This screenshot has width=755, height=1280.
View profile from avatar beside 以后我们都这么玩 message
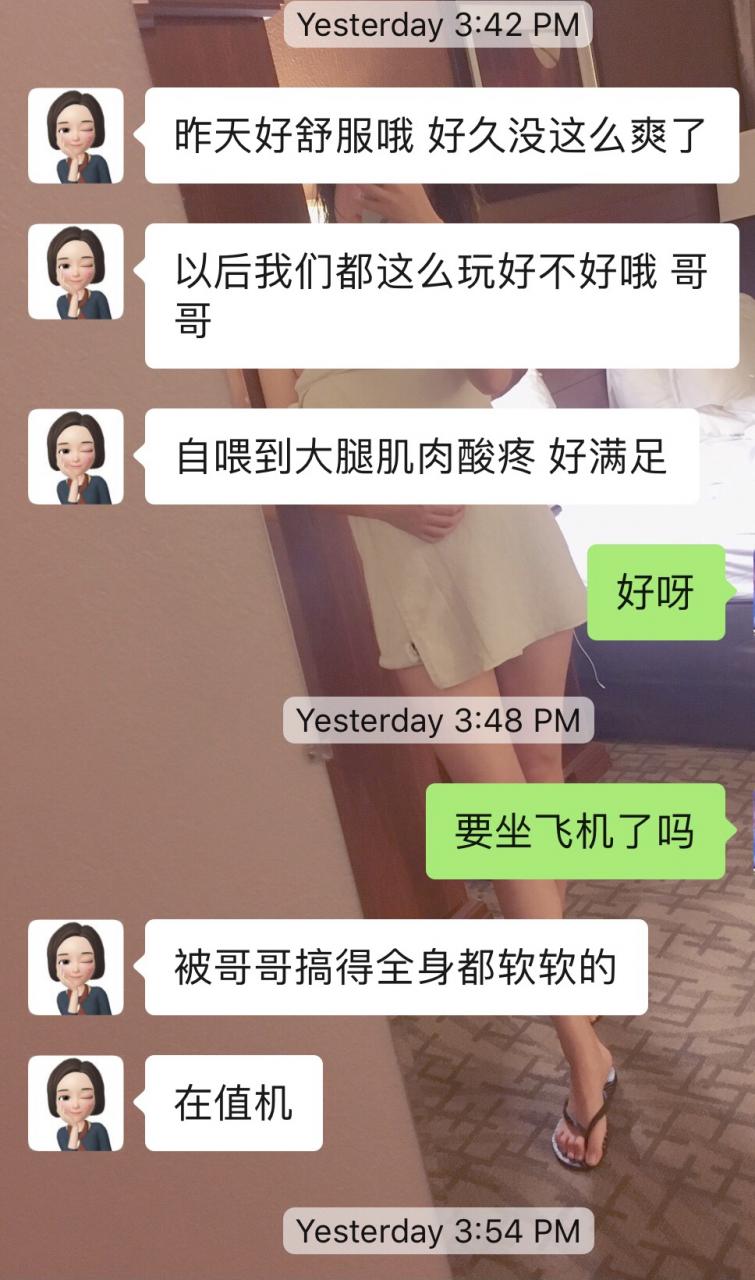[x=76, y=272]
